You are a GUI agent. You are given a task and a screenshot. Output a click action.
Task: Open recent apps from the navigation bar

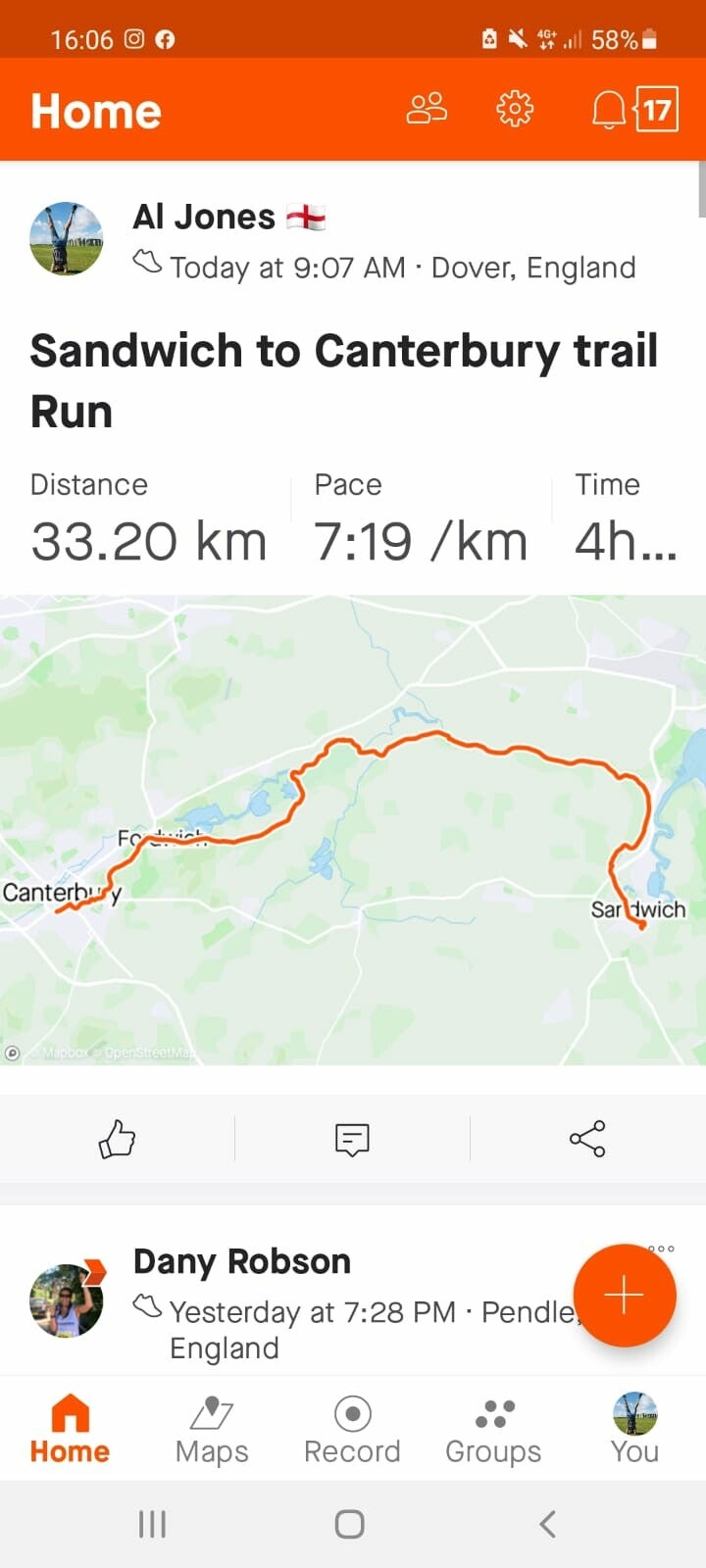[152, 1524]
